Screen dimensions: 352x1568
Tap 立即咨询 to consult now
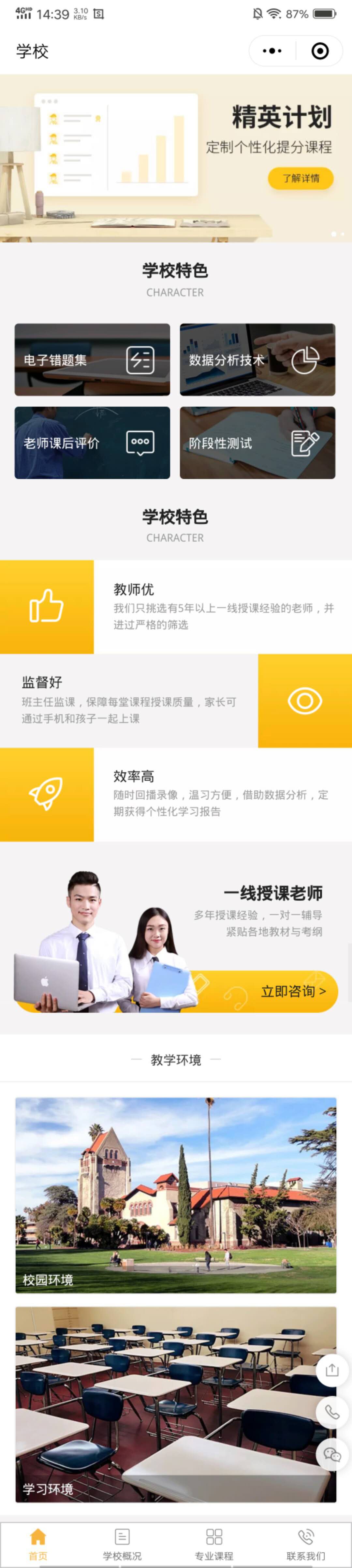coord(293,991)
